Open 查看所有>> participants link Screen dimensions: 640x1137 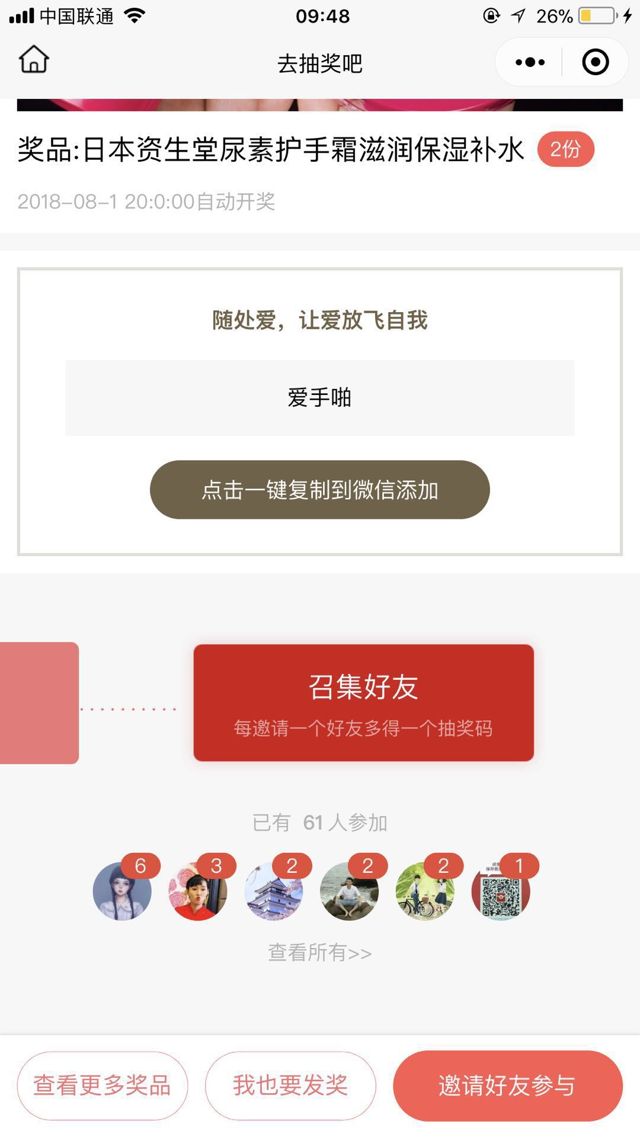coord(320,953)
